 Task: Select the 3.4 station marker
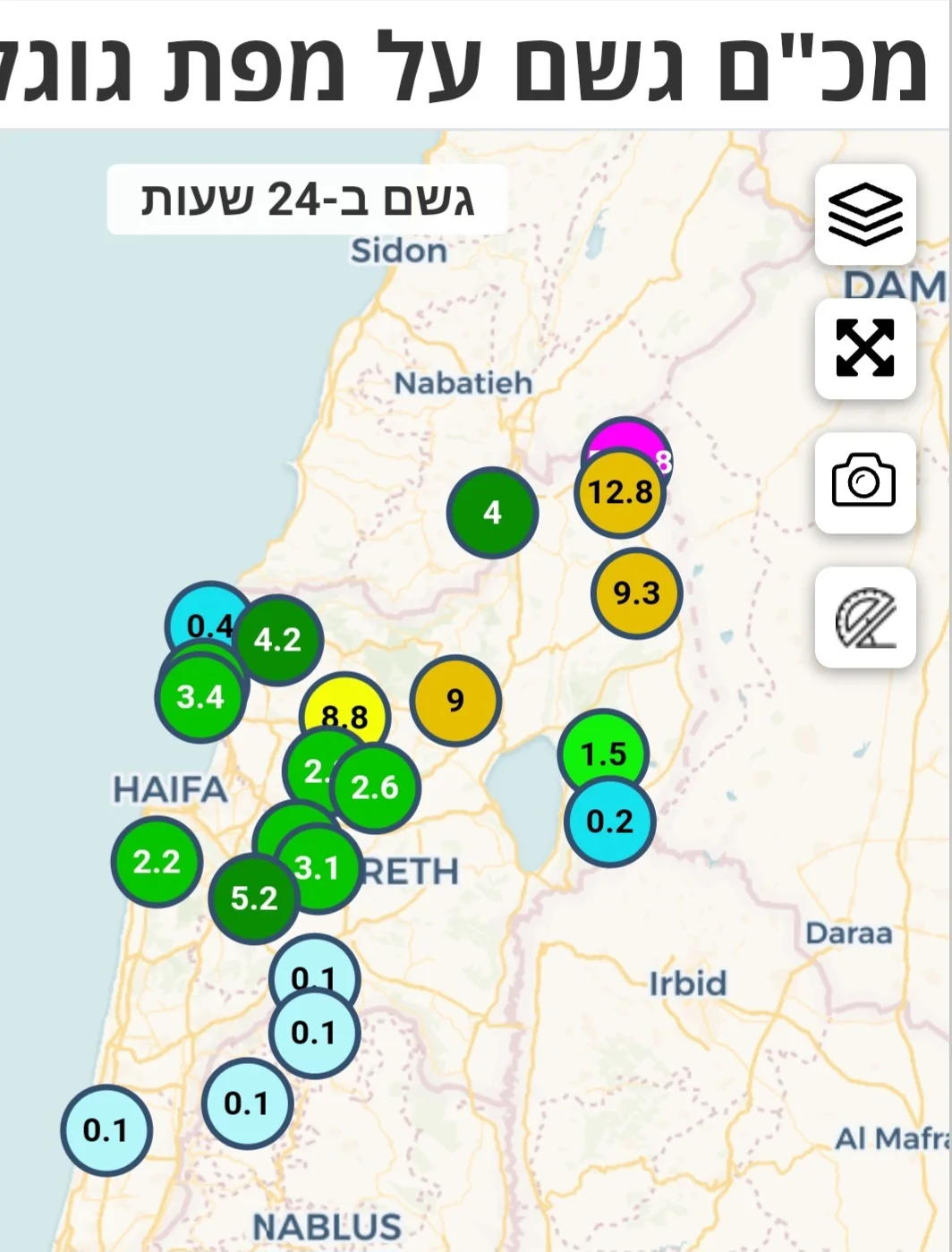pos(199,698)
